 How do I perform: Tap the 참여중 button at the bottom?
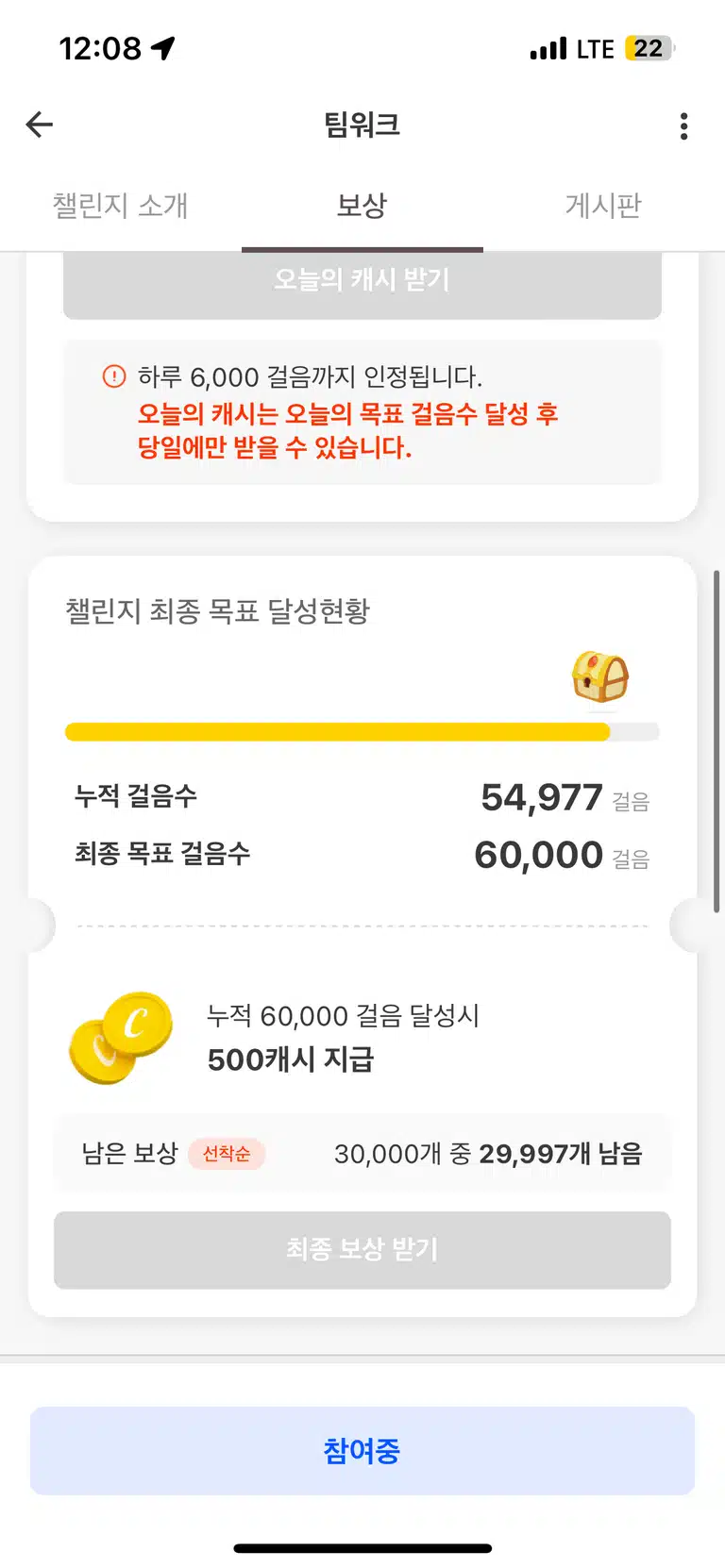(362, 1450)
